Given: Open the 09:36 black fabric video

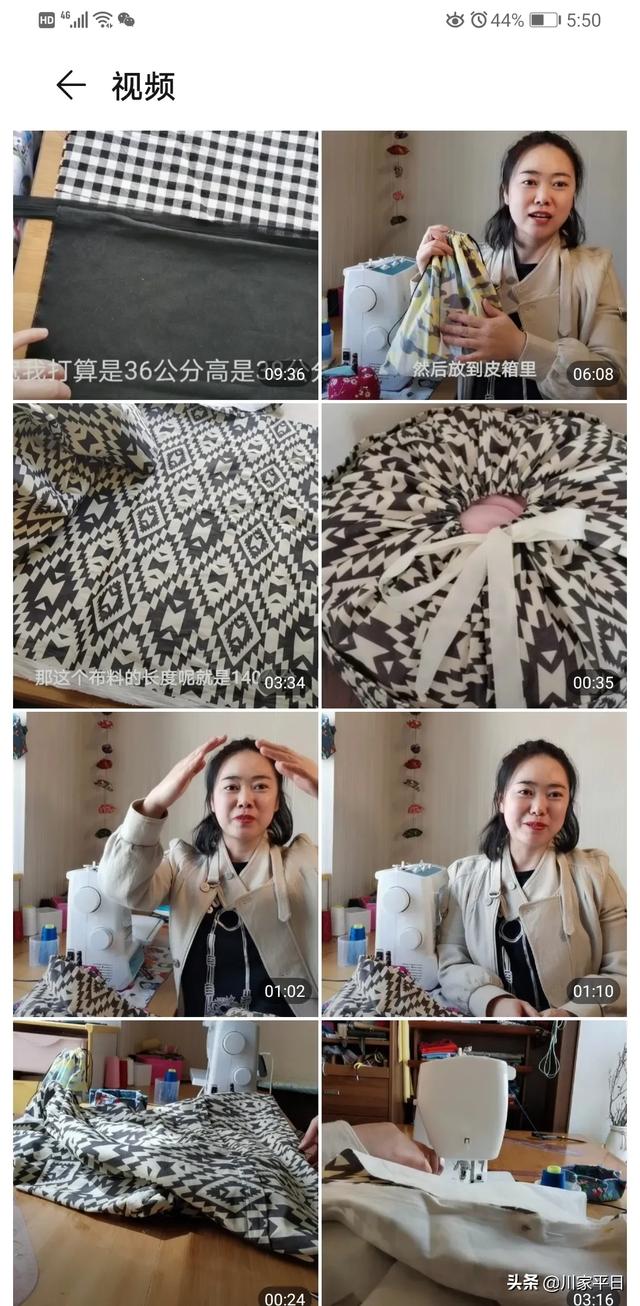Looking at the screenshot, I should (166, 265).
